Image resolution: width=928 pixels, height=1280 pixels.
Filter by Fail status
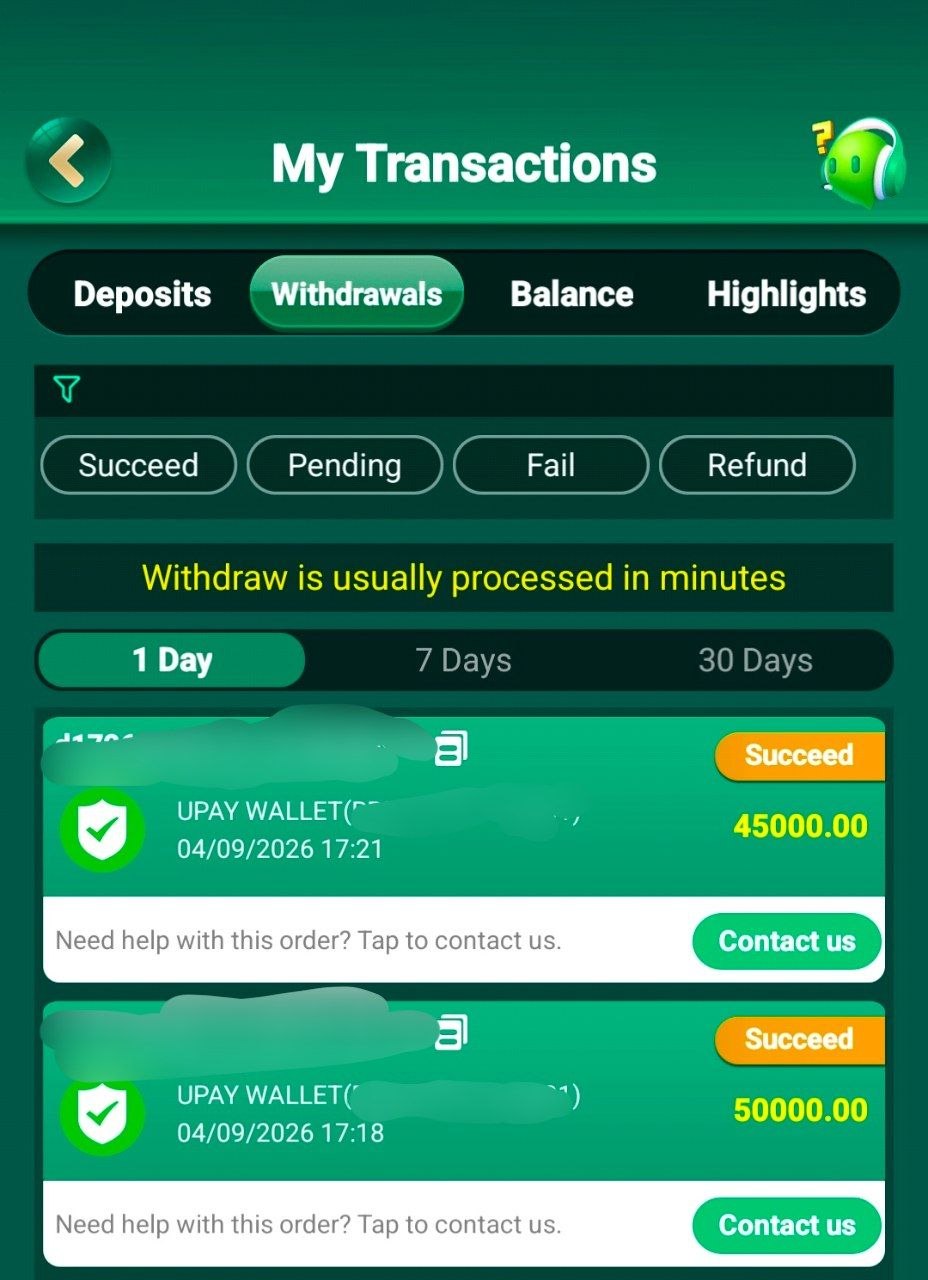point(551,465)
